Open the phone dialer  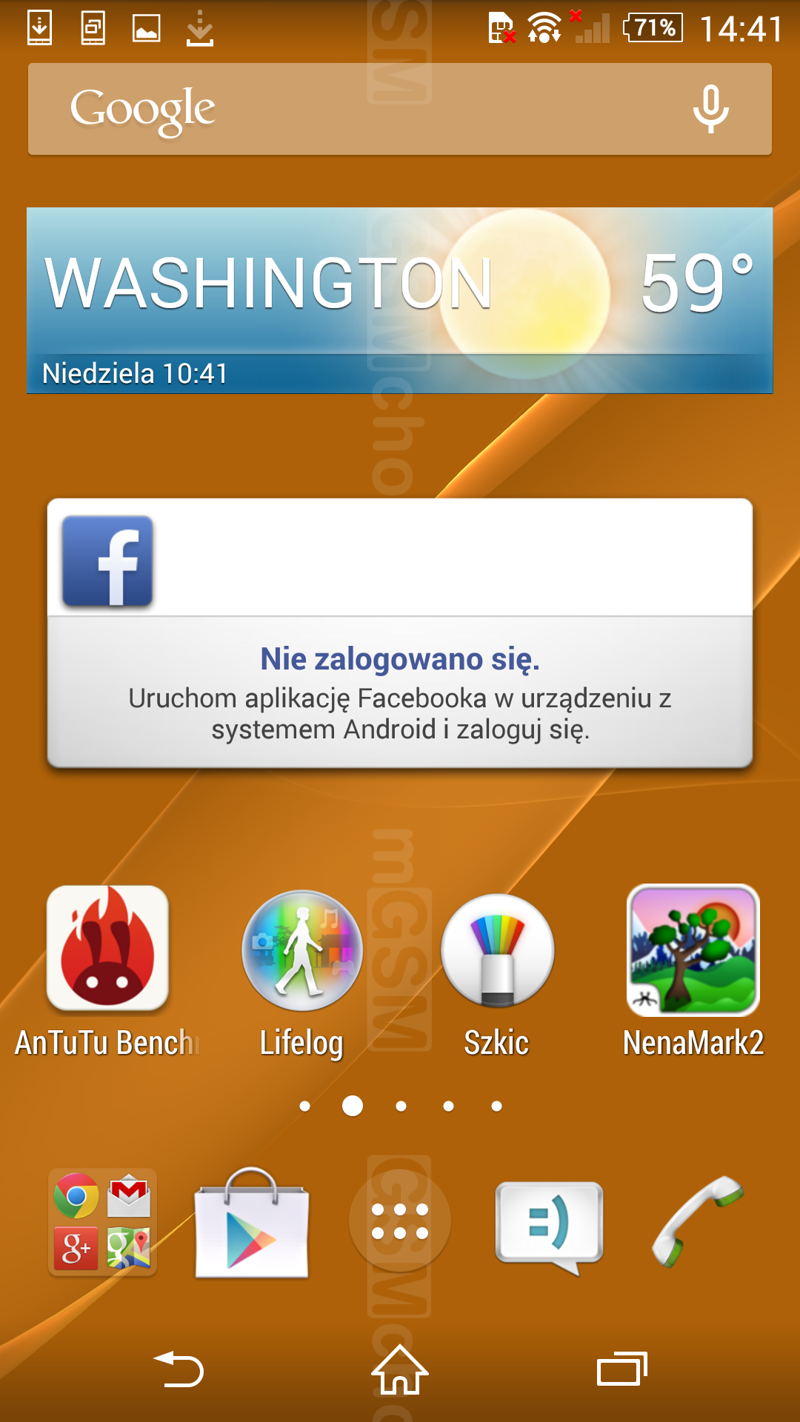[698, 1222]
